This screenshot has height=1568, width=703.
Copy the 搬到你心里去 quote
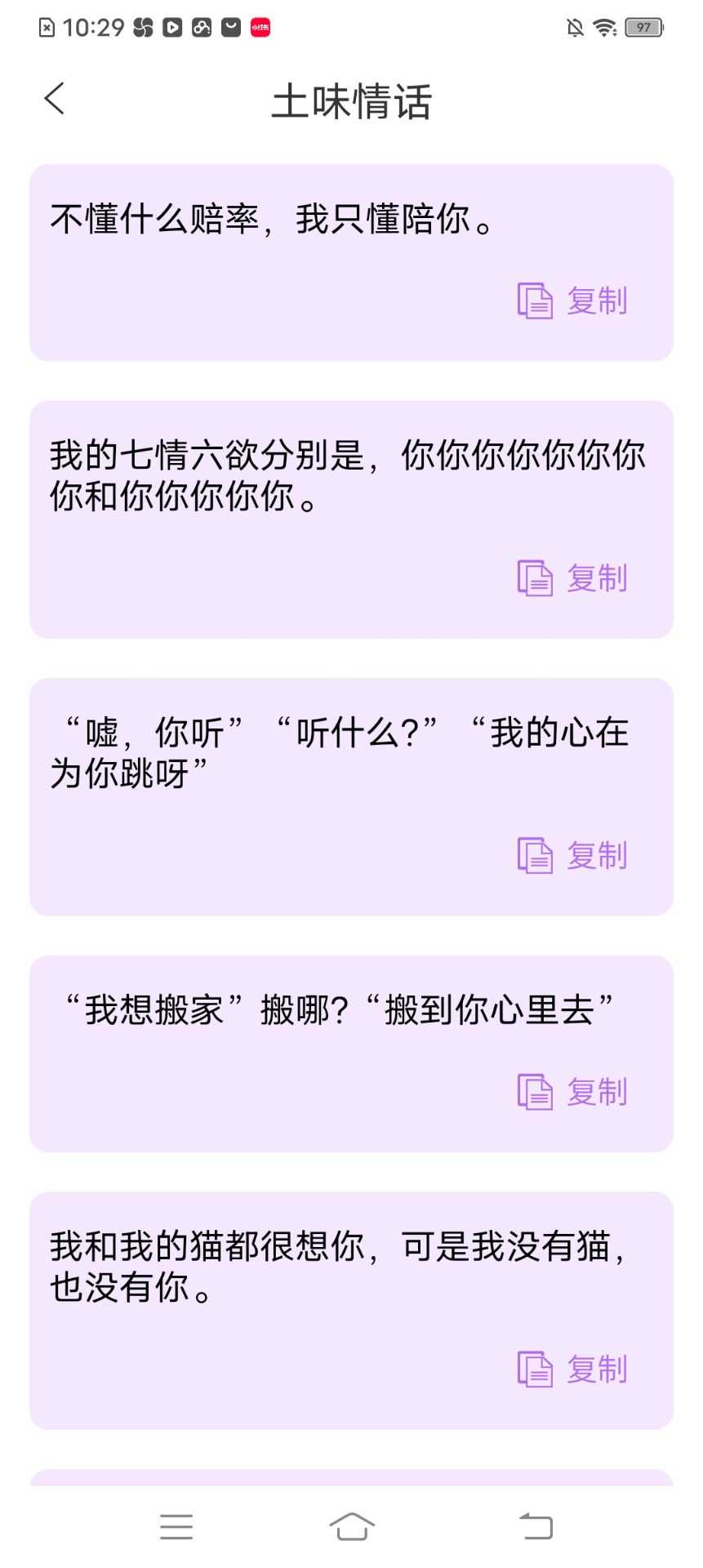572,1092
